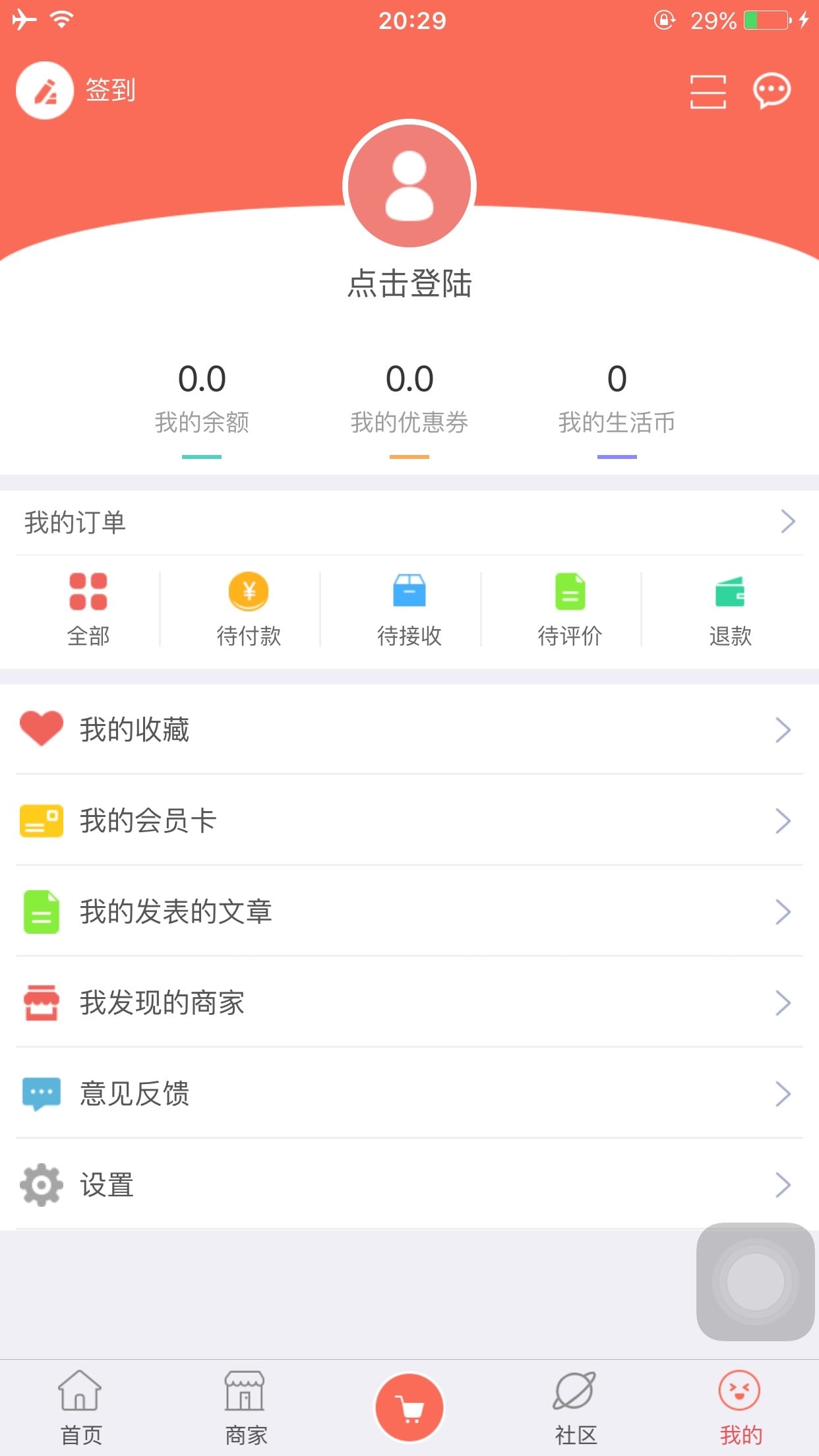
Task: Show 全部 orders
Action: pos(88,609)
